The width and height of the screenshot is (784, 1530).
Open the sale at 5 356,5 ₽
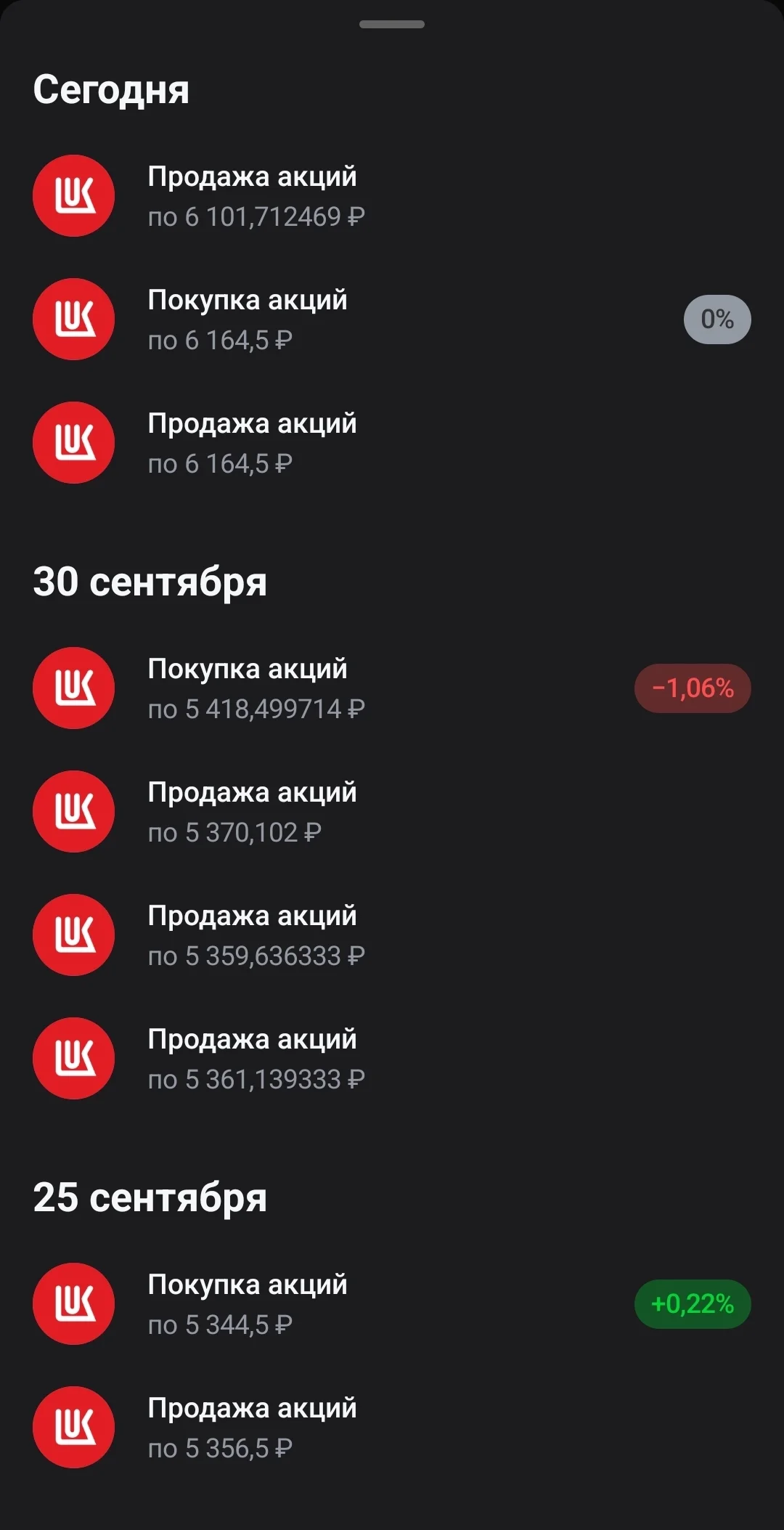click(x=392, y=1428)
